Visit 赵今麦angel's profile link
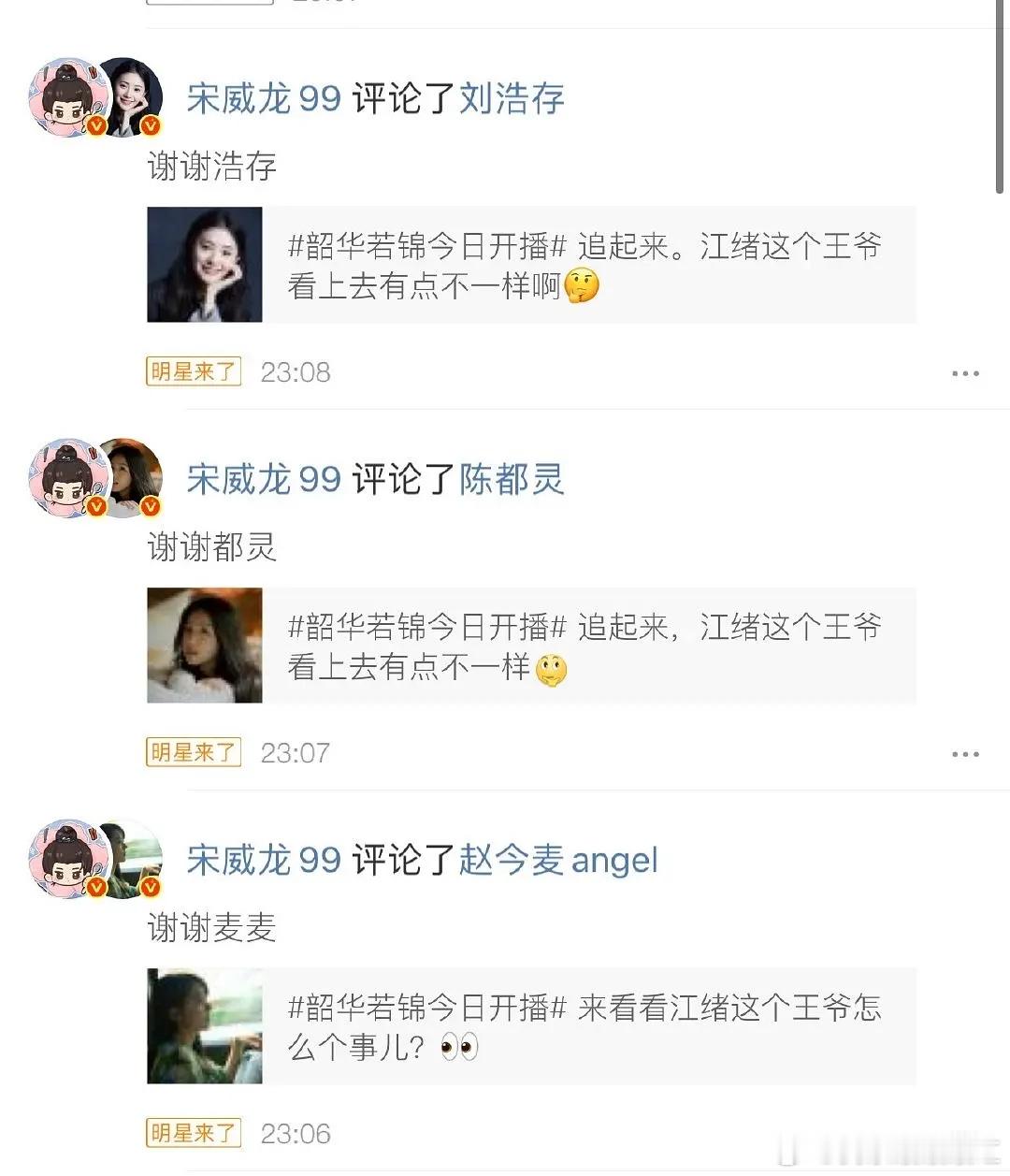 (558, 860)
